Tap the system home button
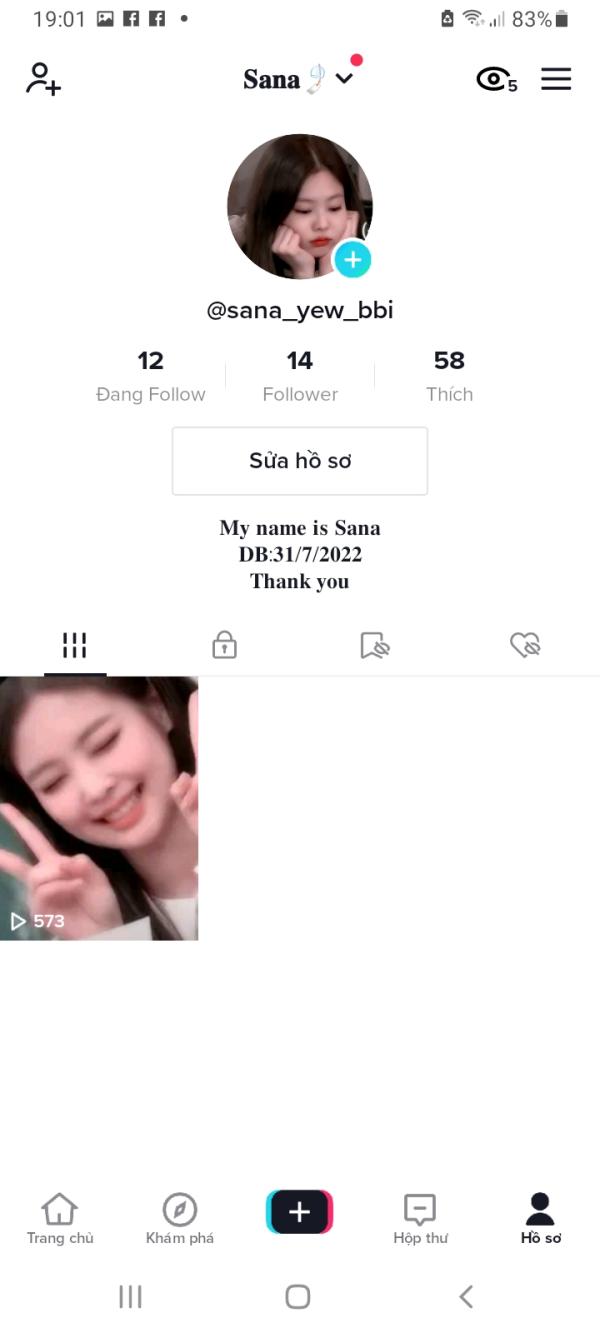Image resolution: width=600 pixels, height=1333 pixels. [298, 1297]
